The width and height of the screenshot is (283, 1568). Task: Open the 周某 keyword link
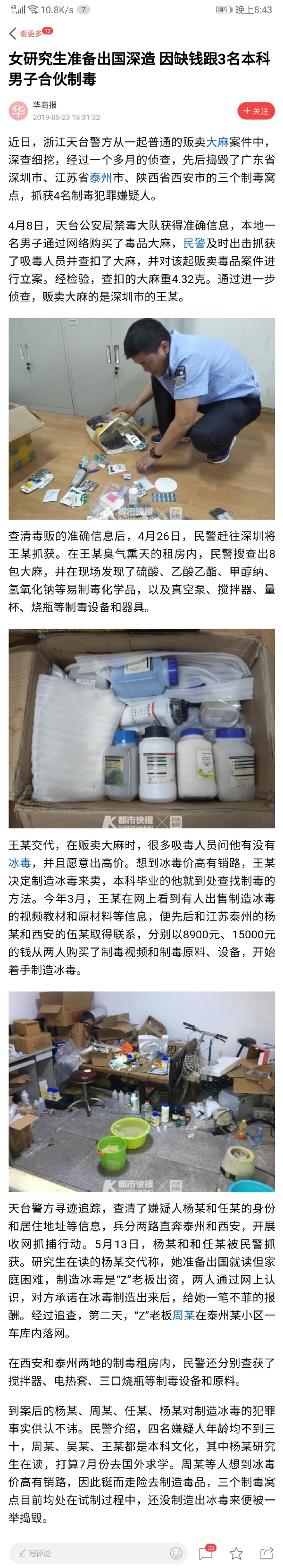click(x=183, y=1315)
